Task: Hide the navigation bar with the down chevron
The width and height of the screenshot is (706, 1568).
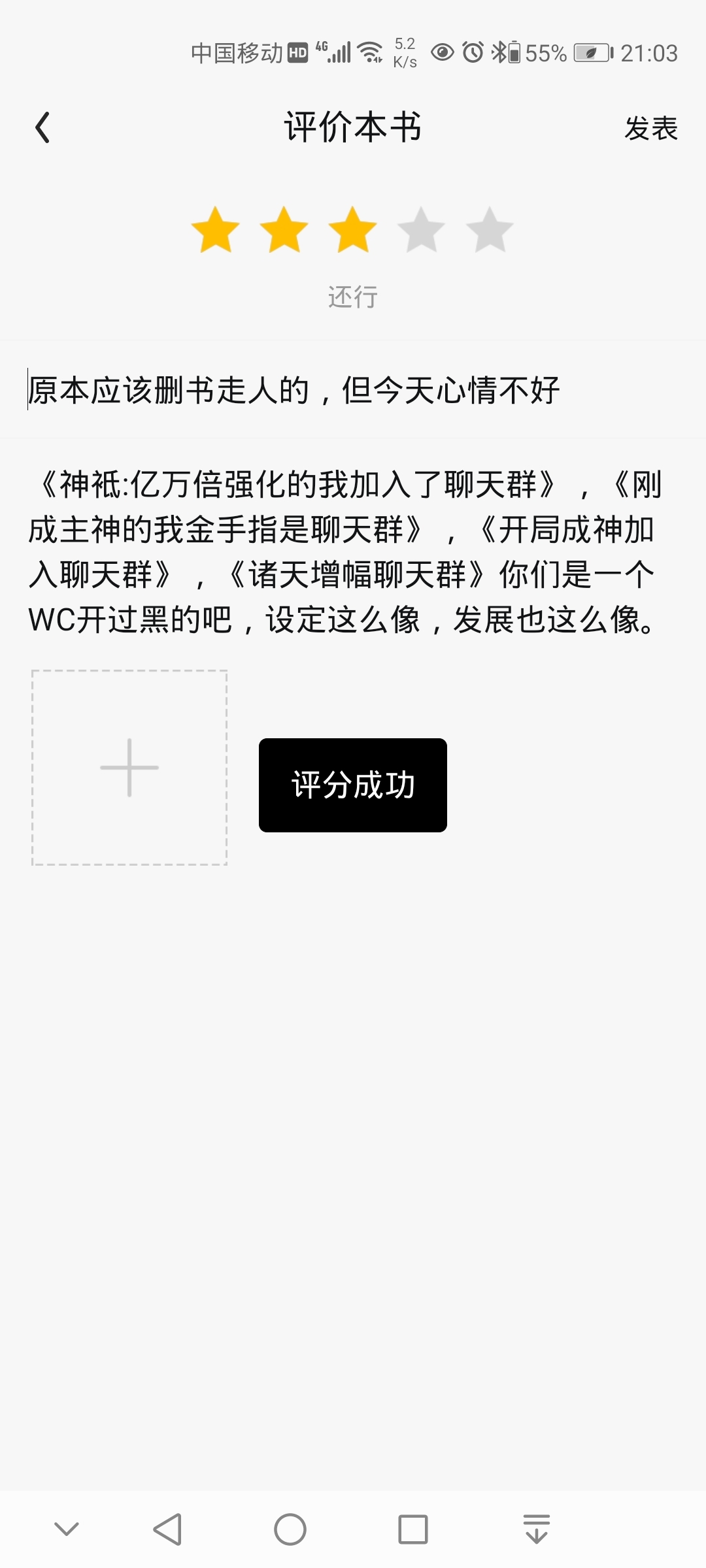Action: pos(66,1529)
